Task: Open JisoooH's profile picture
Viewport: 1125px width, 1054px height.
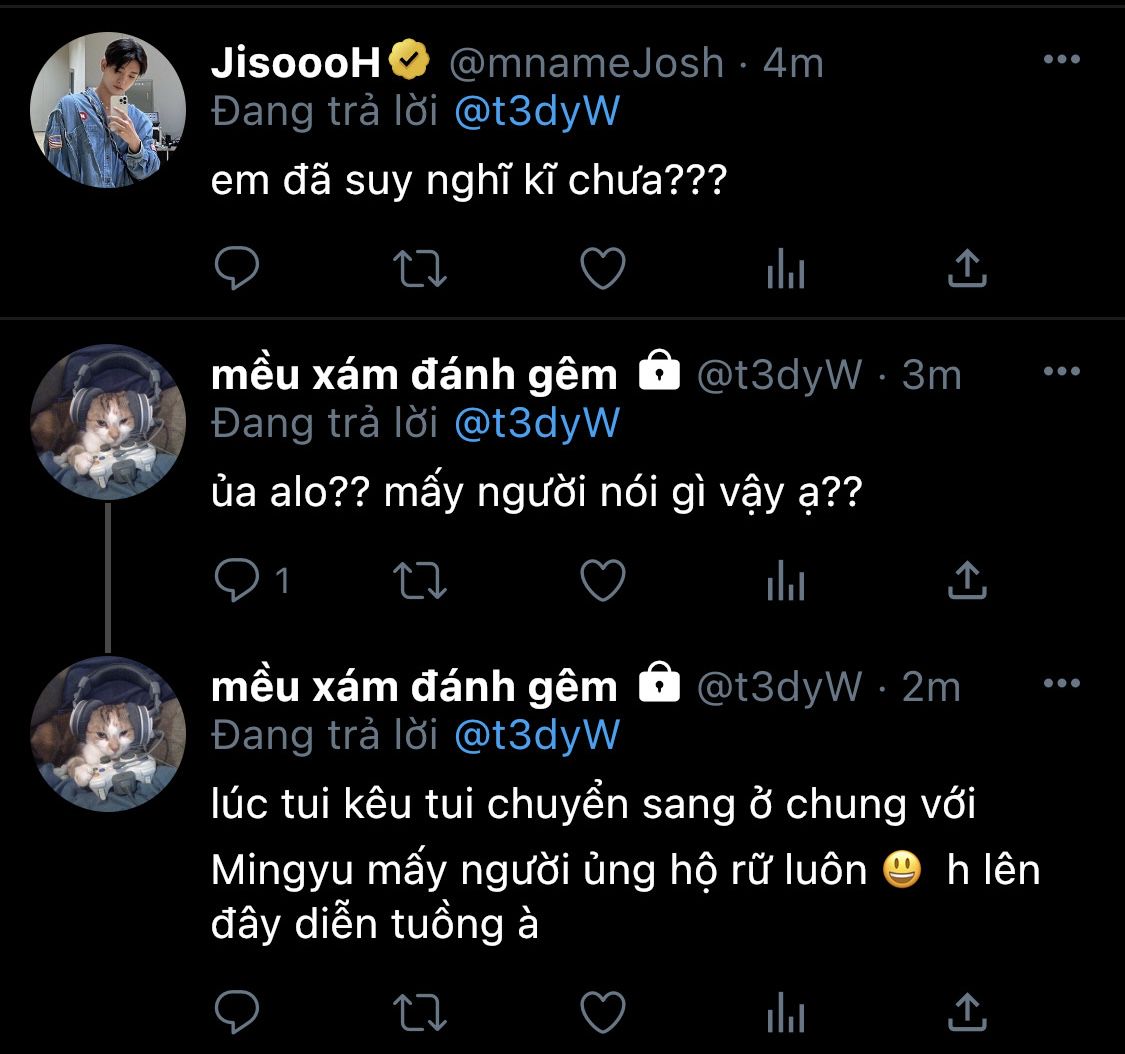Action: (108, 110)
